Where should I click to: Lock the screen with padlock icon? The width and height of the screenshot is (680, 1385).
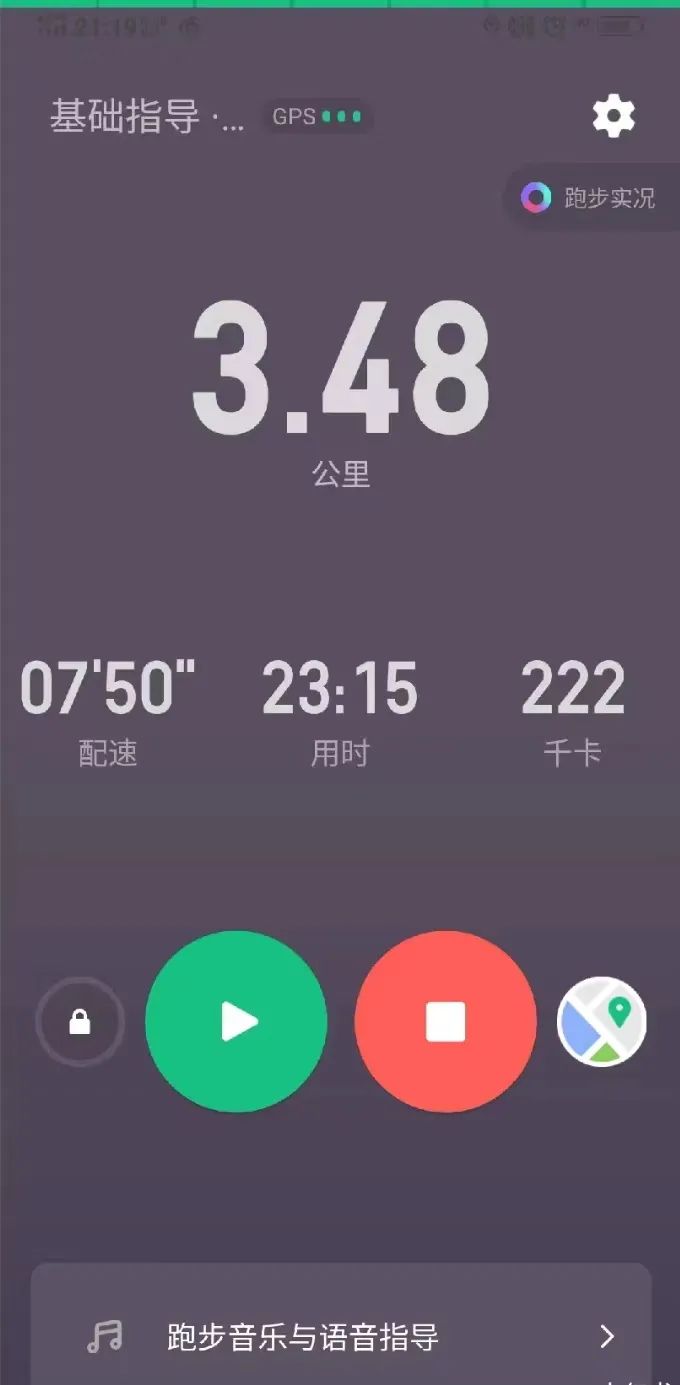80,1022
